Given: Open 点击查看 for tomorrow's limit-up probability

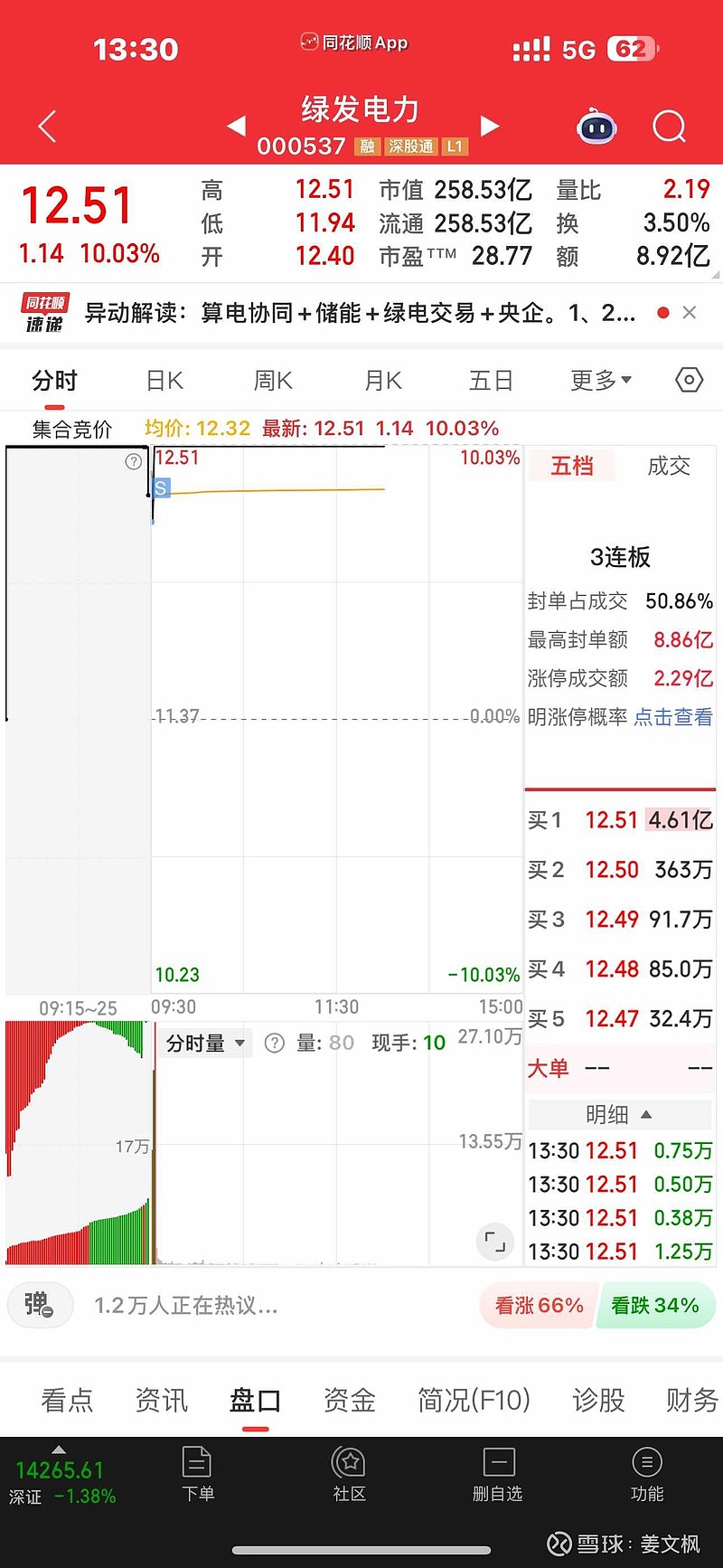Looking at the screenshot, I should click(672, 716).
